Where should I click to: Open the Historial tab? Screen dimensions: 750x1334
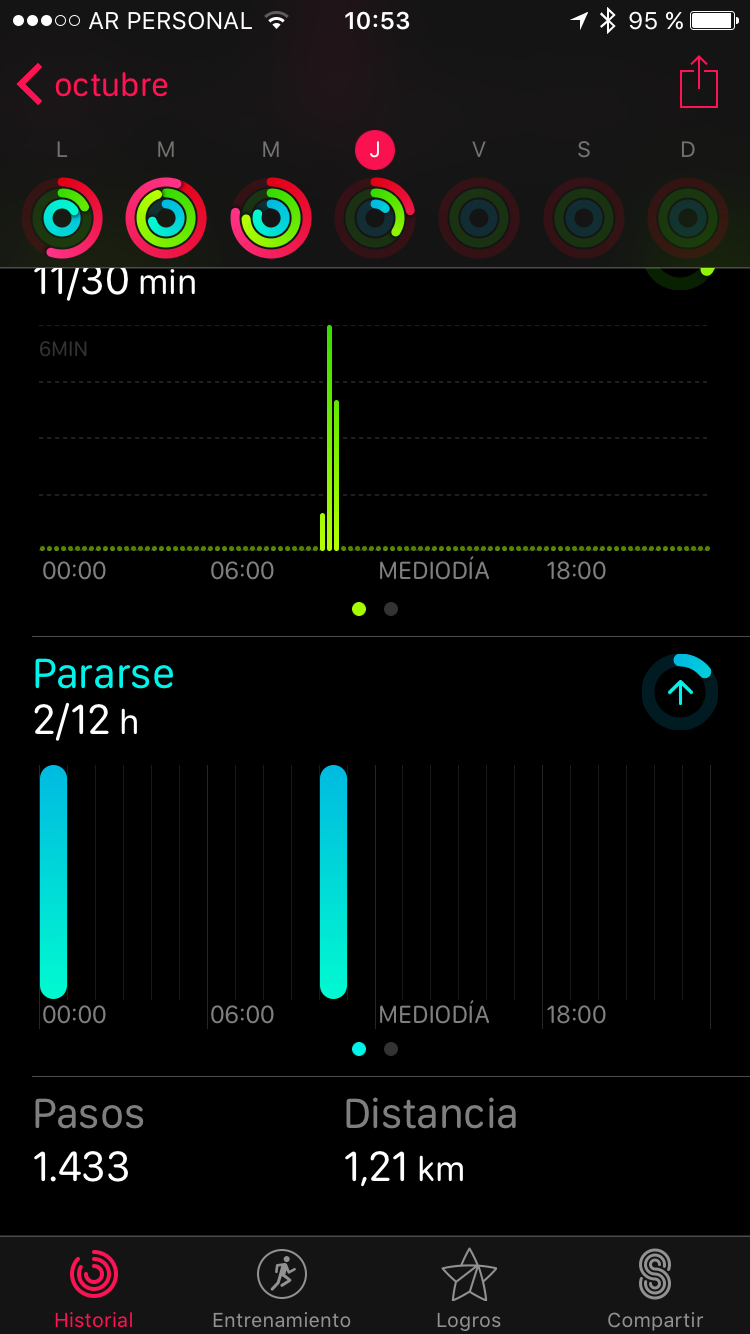94,1288
